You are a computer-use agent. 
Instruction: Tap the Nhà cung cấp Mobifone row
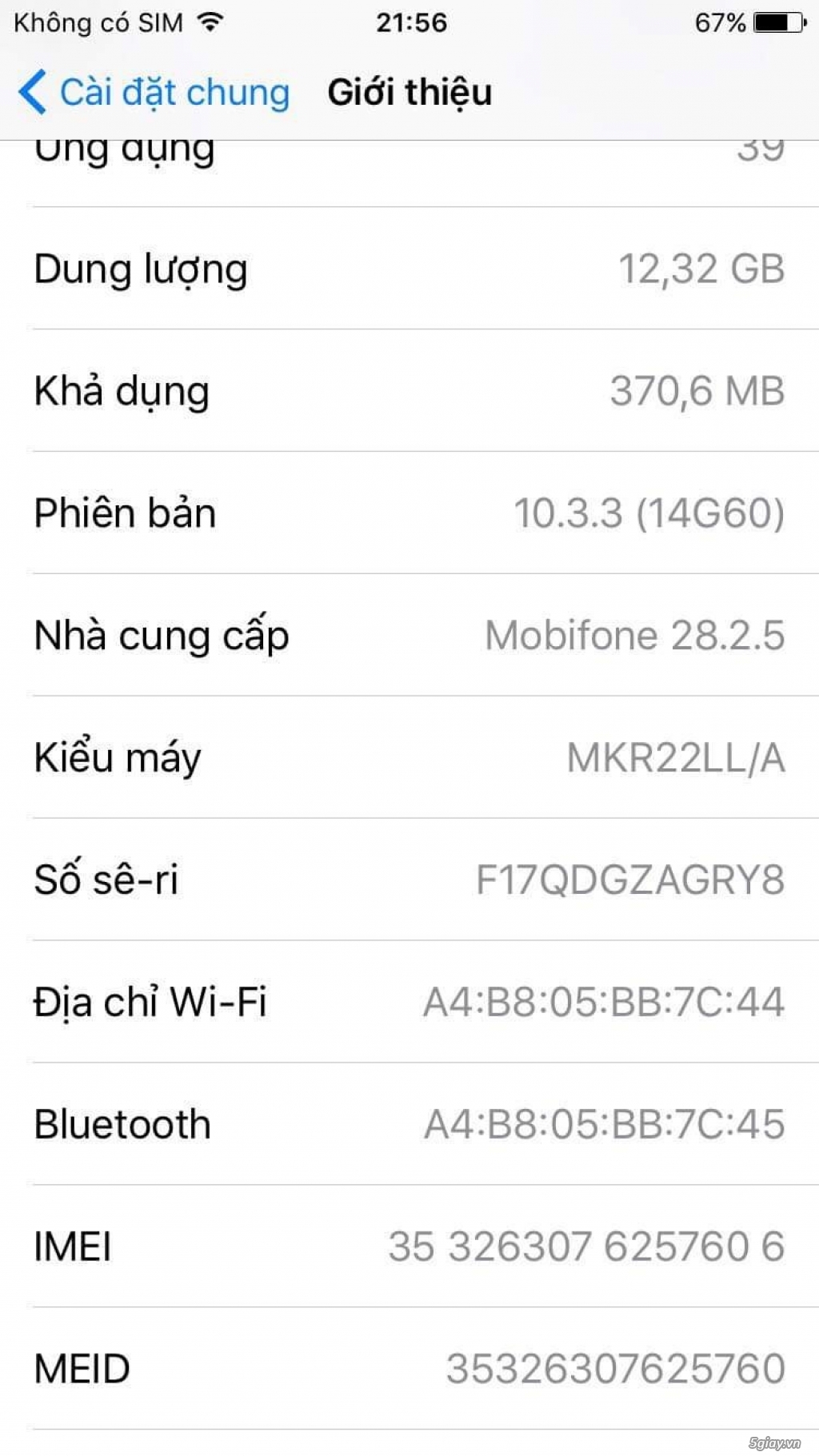[409, 635]
